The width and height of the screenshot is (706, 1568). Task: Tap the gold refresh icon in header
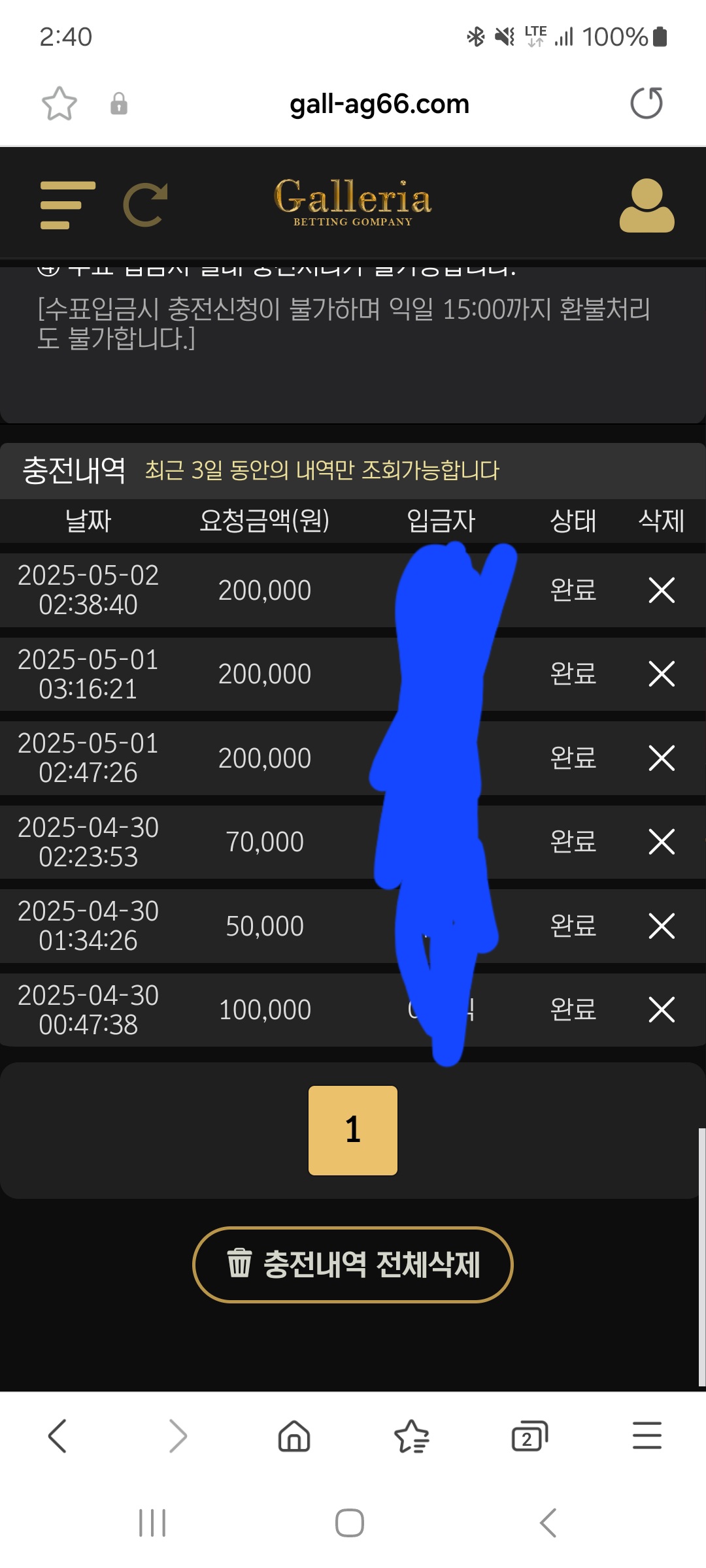145,205
